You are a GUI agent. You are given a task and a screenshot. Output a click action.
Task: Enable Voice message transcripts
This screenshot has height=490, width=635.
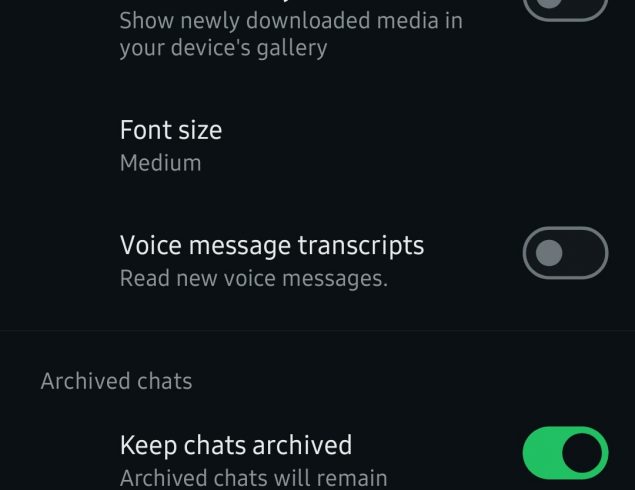tap(565, 253)
